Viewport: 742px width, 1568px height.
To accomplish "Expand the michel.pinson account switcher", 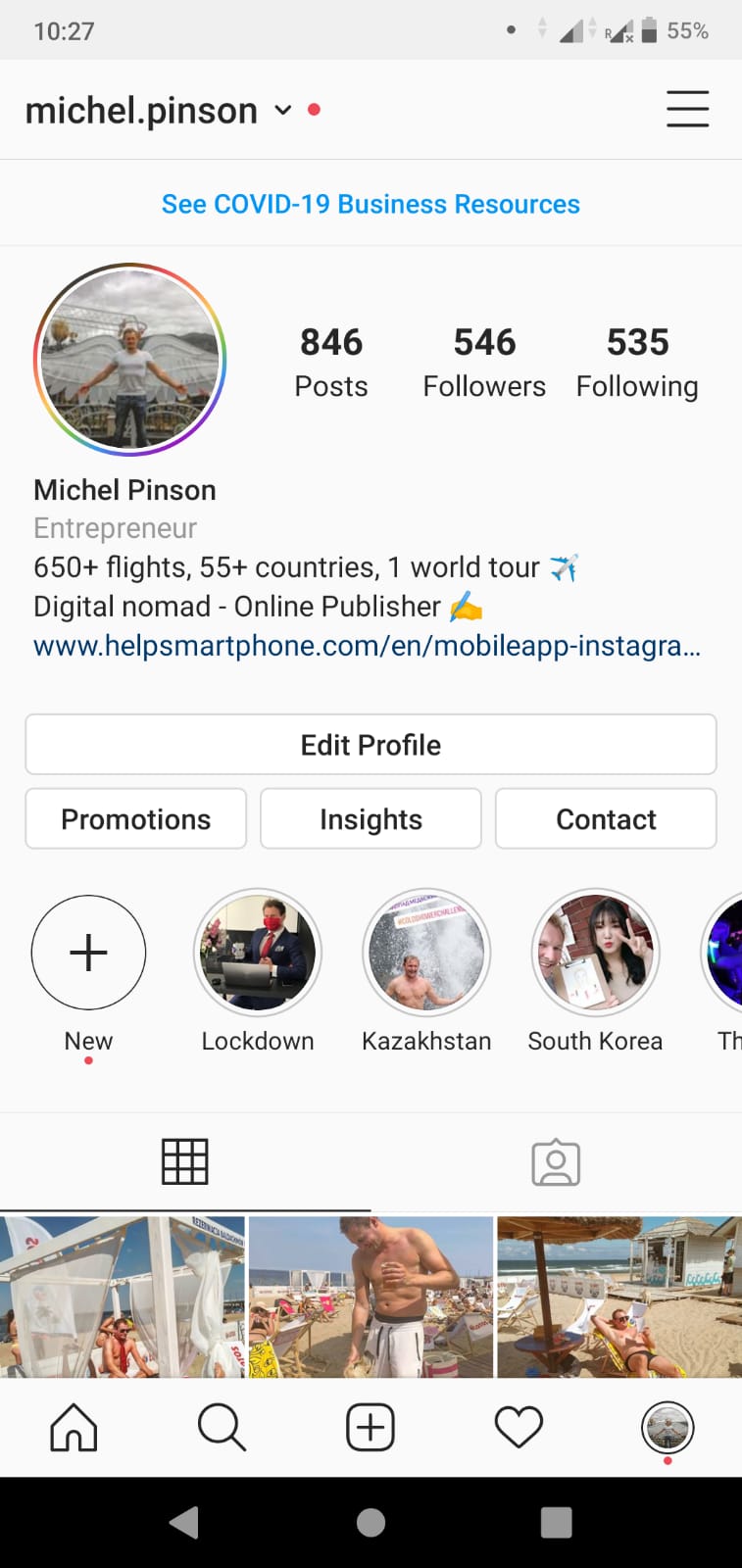I will tap(282, 110).
